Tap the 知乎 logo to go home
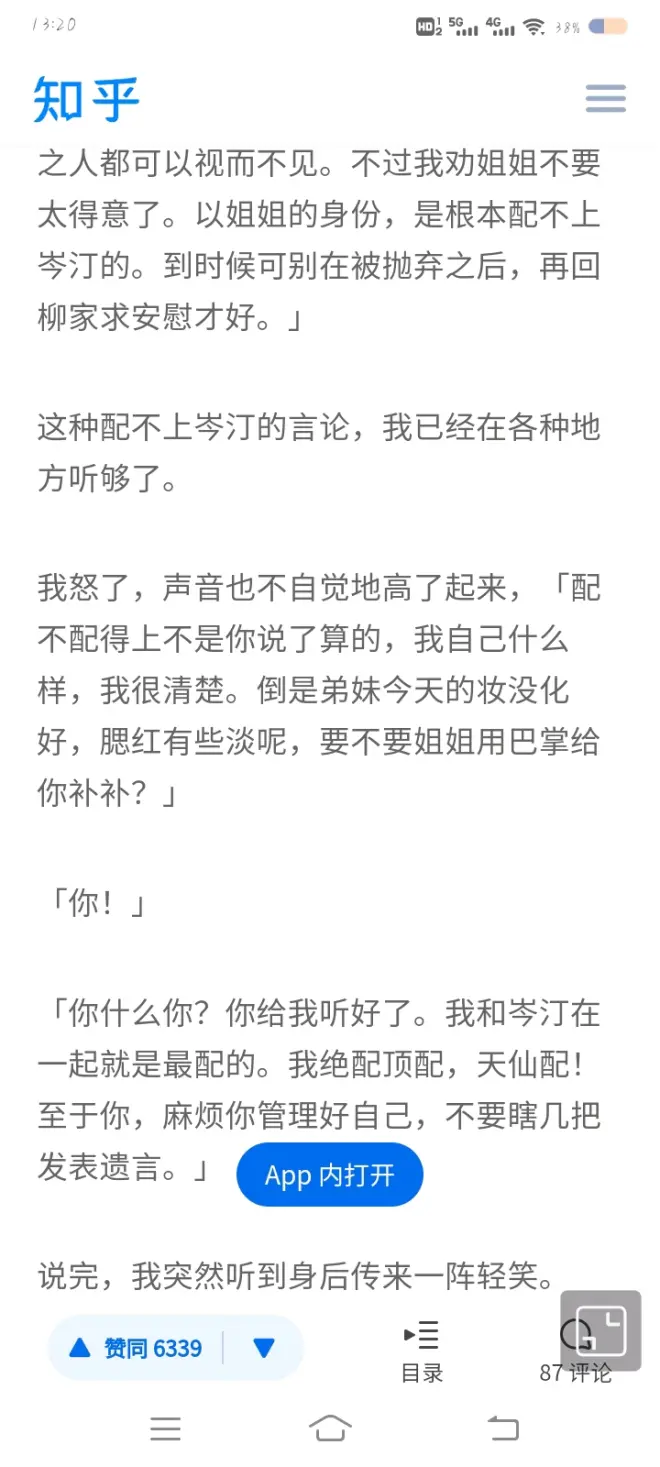Screen dimensions: 660x1467 (x=87, y=99)
